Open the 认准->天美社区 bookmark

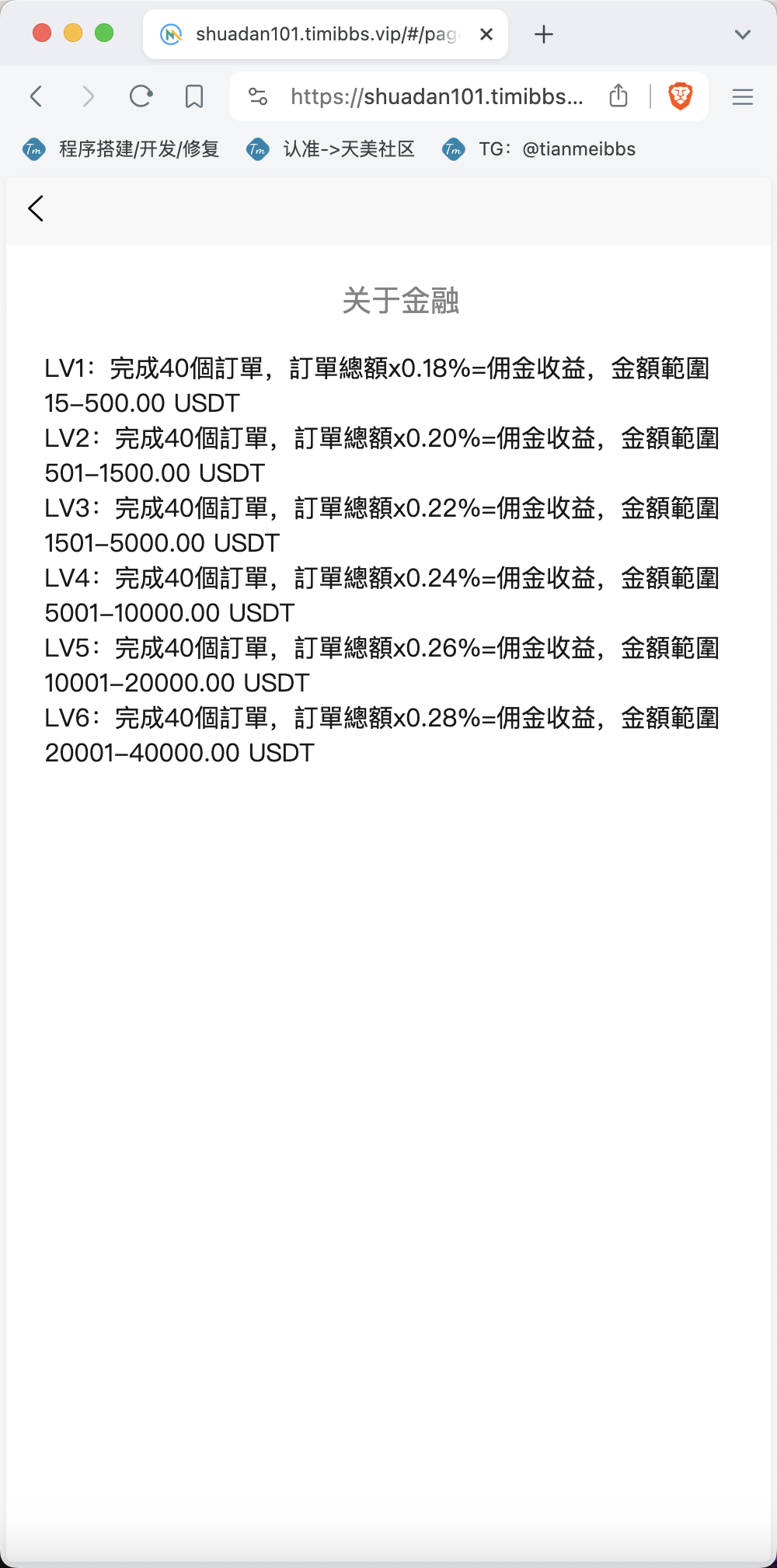tap(330, 149)
